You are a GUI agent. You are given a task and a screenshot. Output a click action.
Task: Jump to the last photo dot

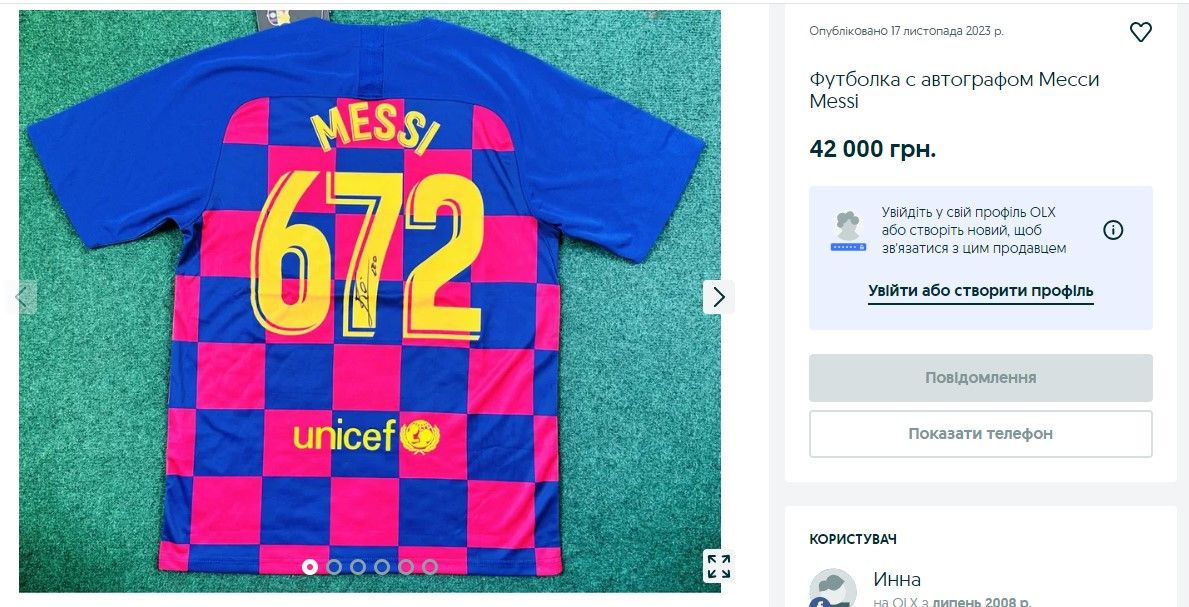coord(430,567)
